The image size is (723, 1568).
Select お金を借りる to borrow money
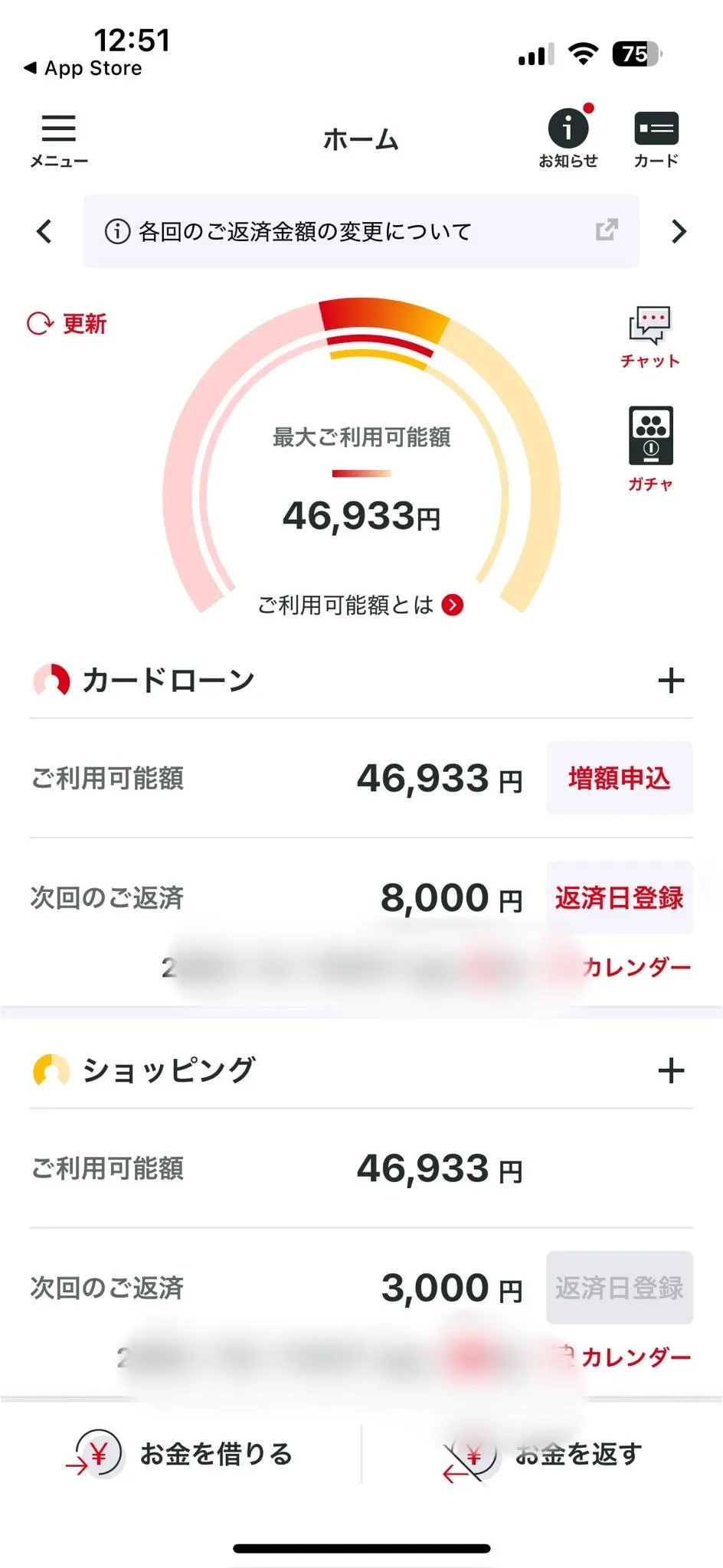tap(181, 1453)
